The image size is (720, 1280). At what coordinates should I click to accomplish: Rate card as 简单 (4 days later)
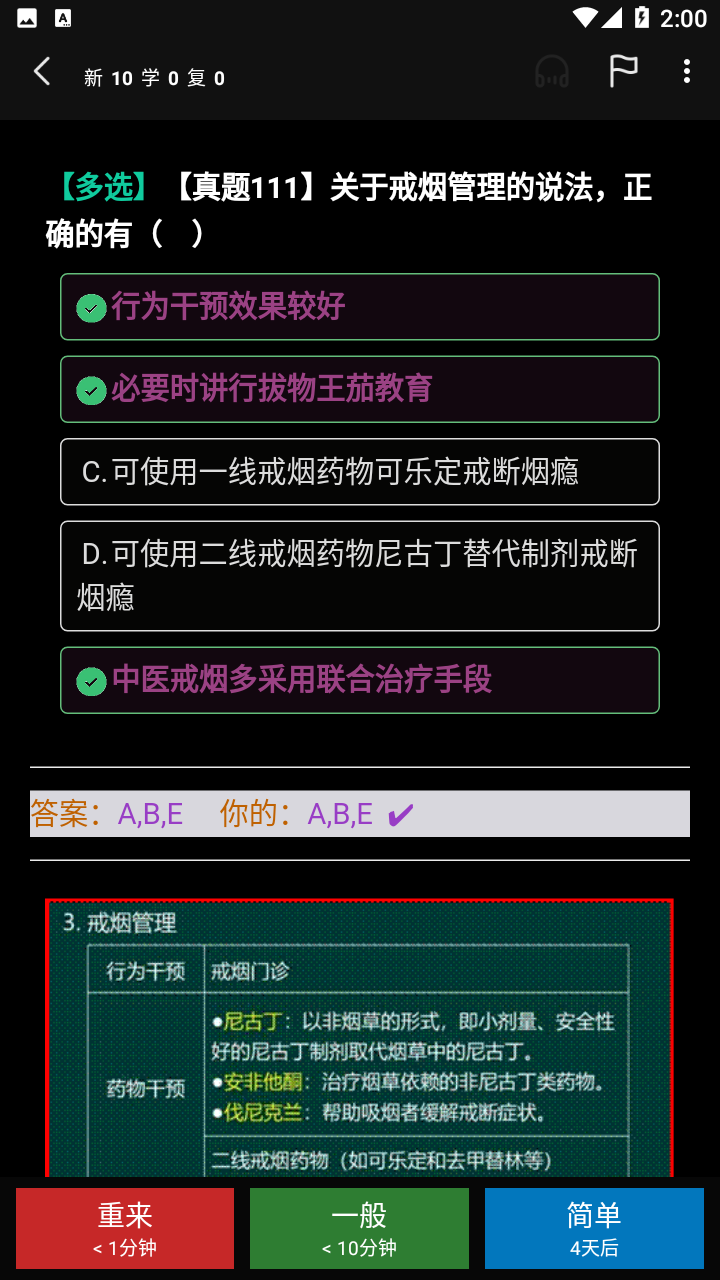coord(594,1228)
